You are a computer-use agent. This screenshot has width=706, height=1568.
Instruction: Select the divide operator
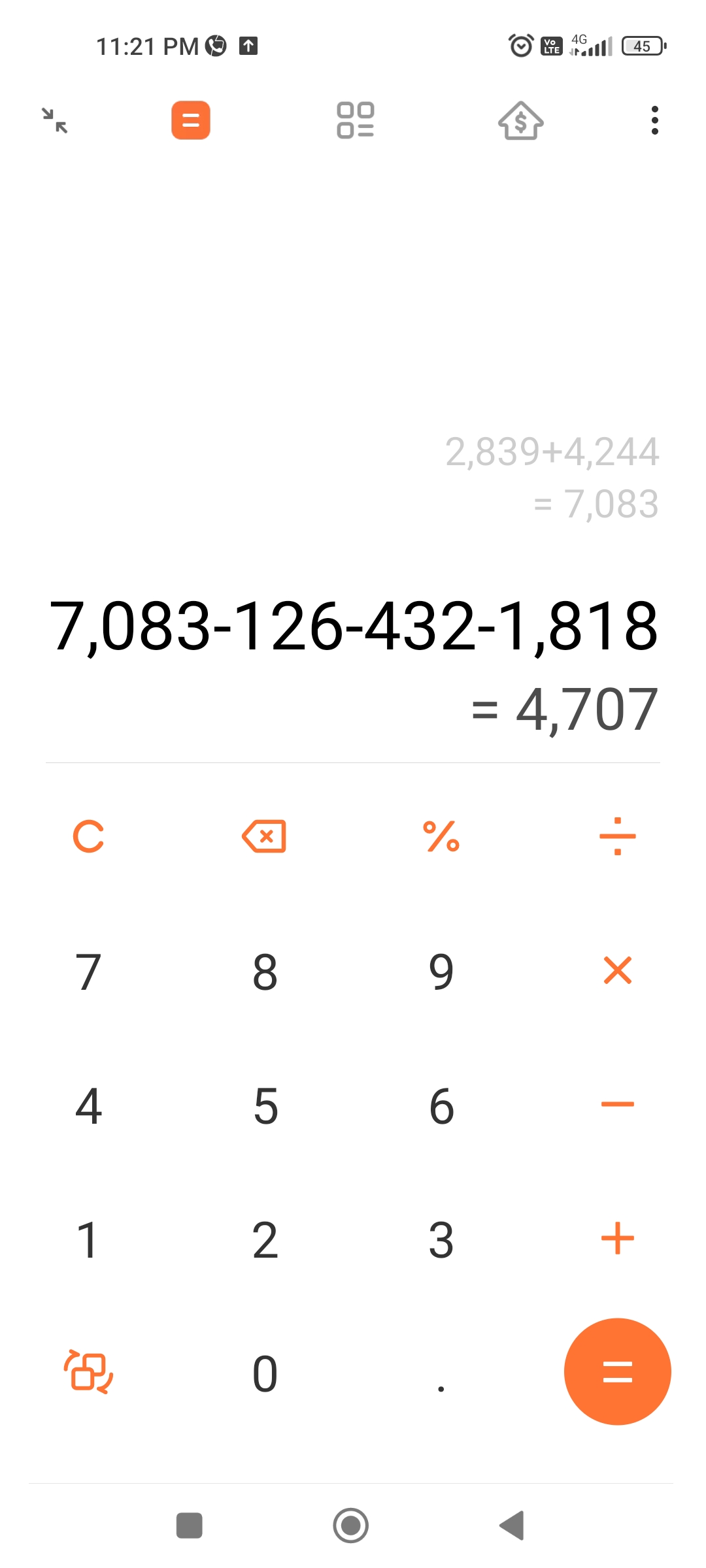click(617, 837)
